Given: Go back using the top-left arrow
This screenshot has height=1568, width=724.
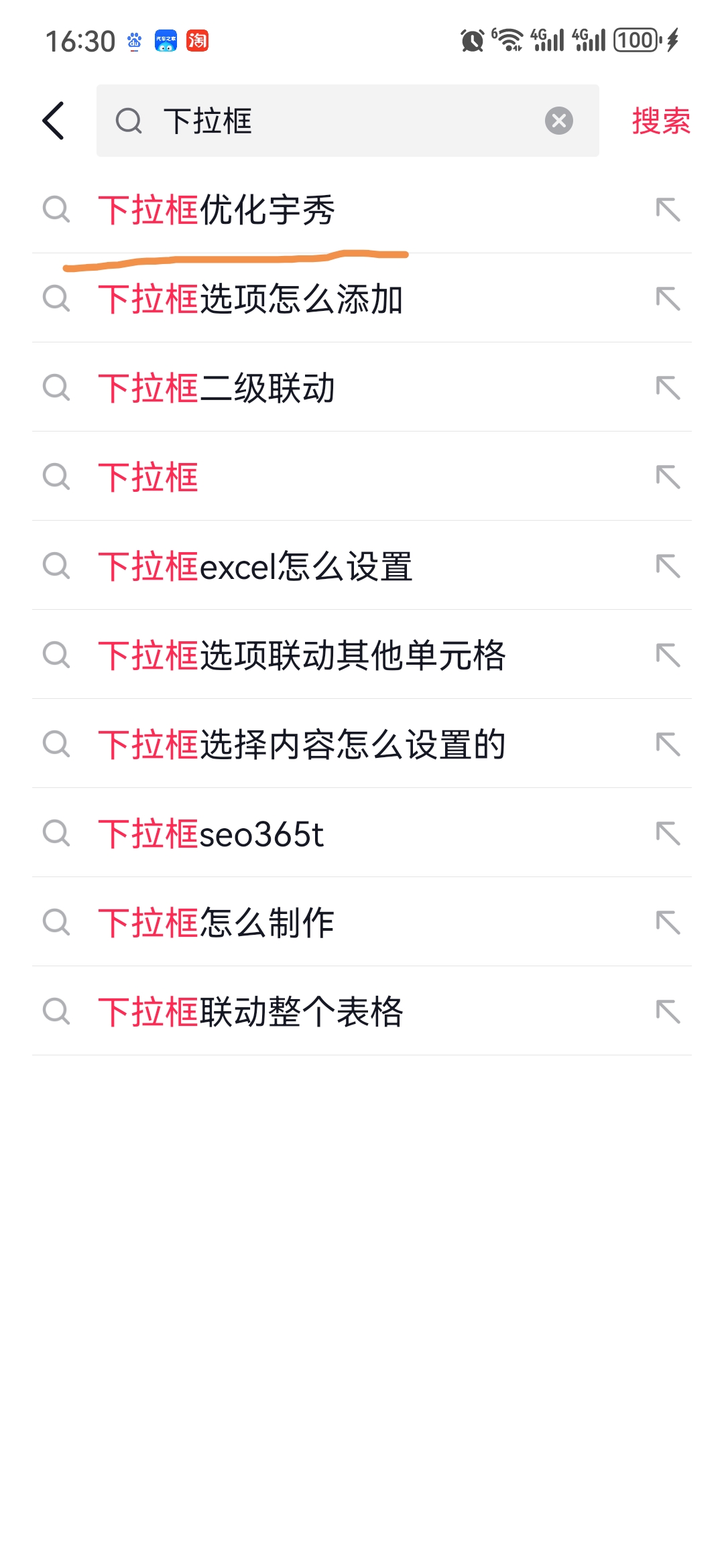Looking at the screenshot, I should (x=54, y=121).
